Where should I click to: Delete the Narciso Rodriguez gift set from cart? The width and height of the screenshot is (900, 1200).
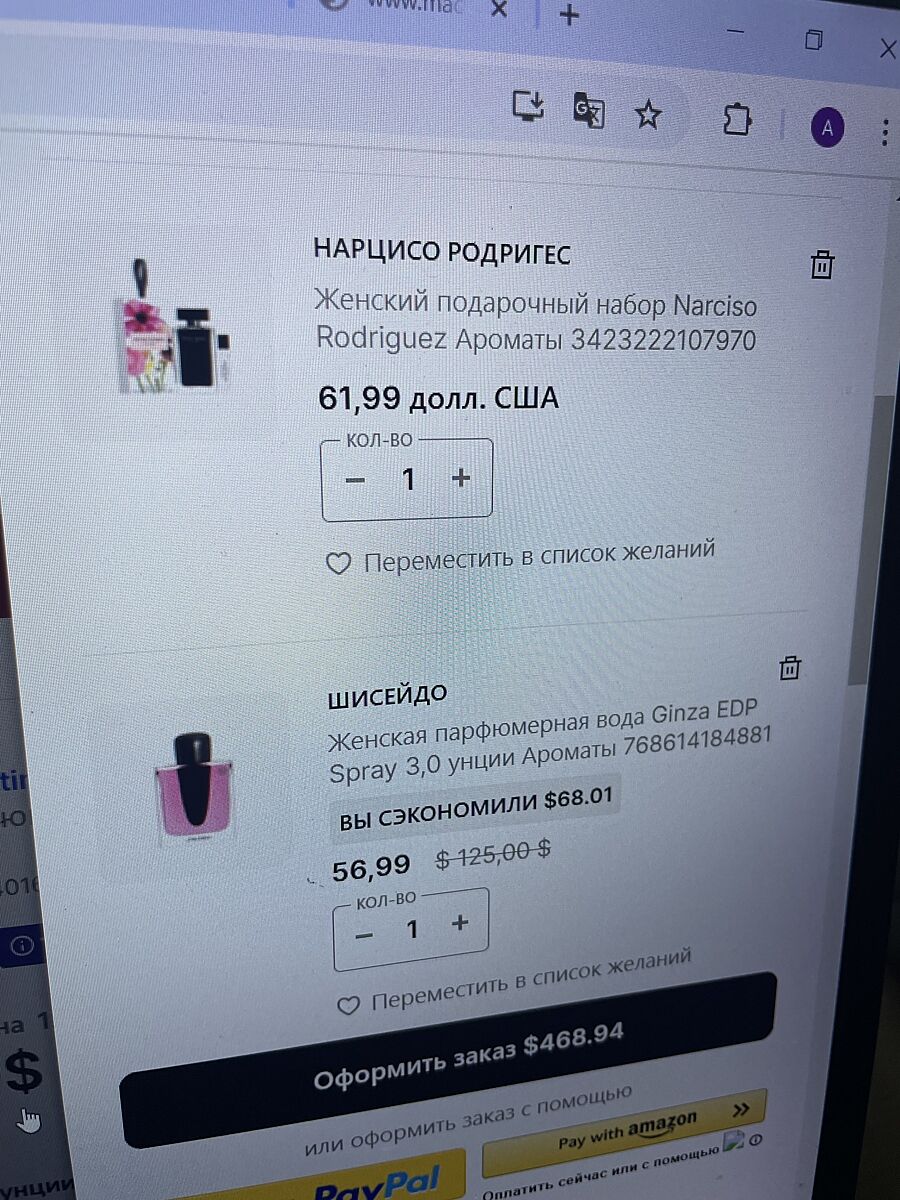click(821, 265)
